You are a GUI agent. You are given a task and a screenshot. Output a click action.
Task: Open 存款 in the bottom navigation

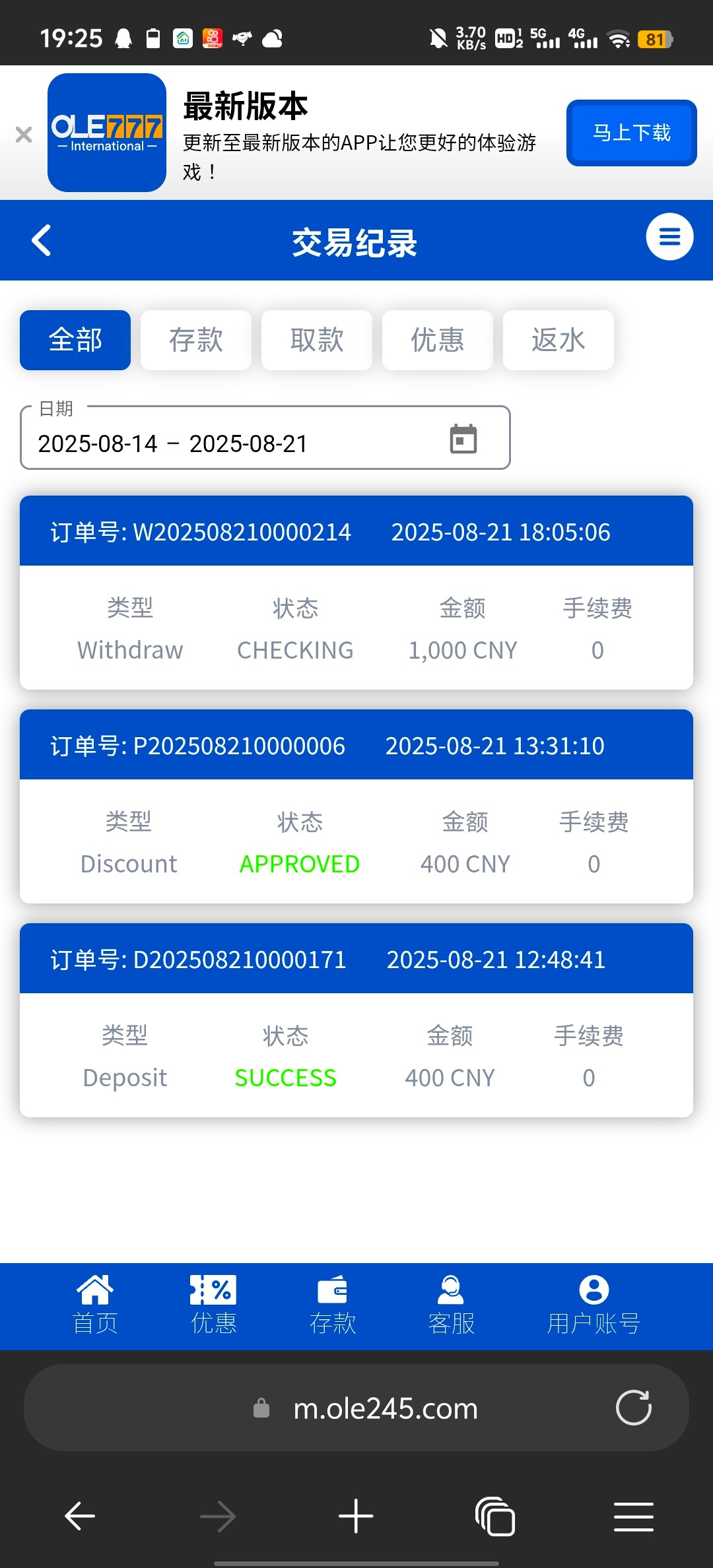333,1305
